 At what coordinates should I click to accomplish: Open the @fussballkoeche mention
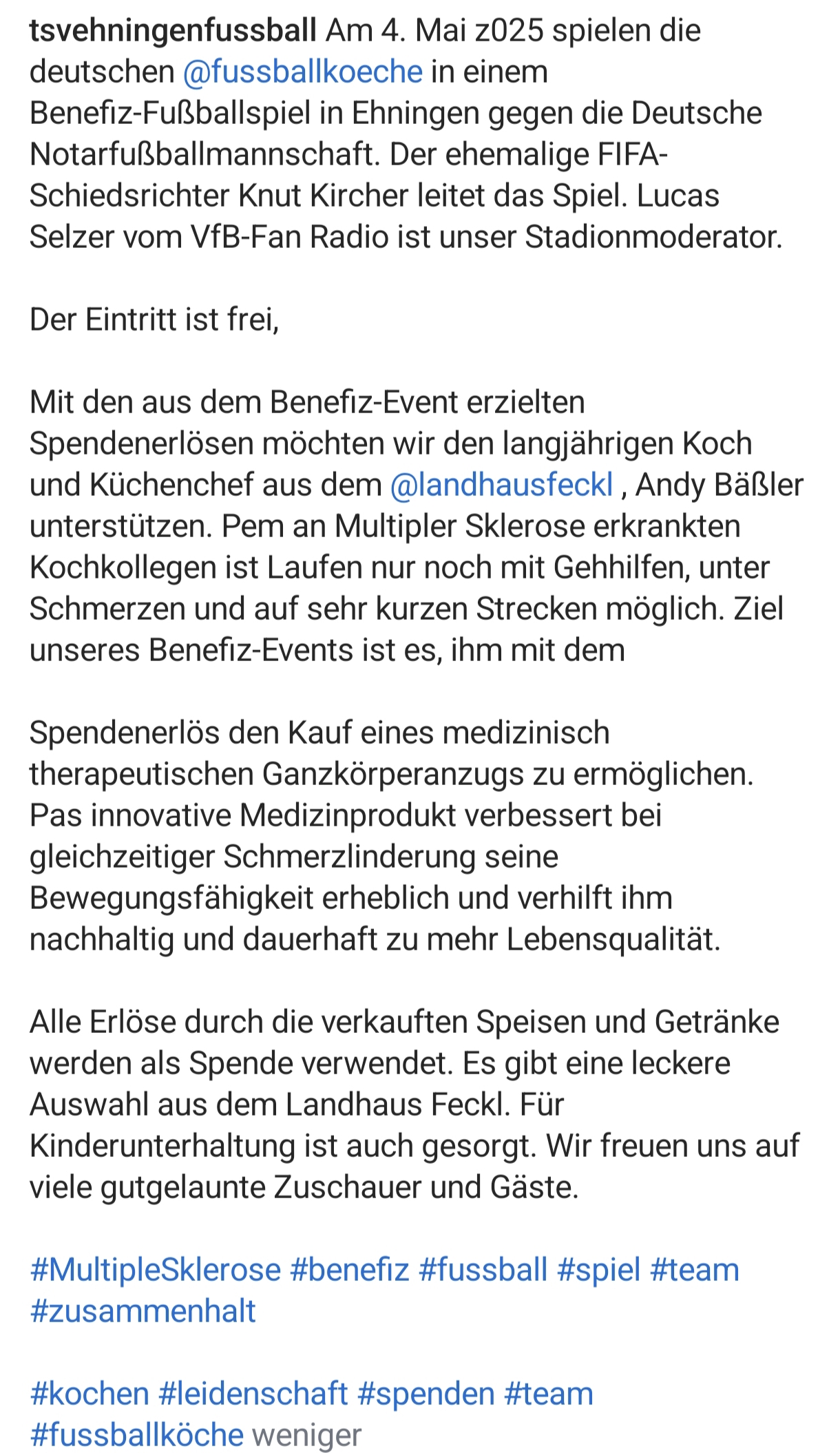(303, 72)
